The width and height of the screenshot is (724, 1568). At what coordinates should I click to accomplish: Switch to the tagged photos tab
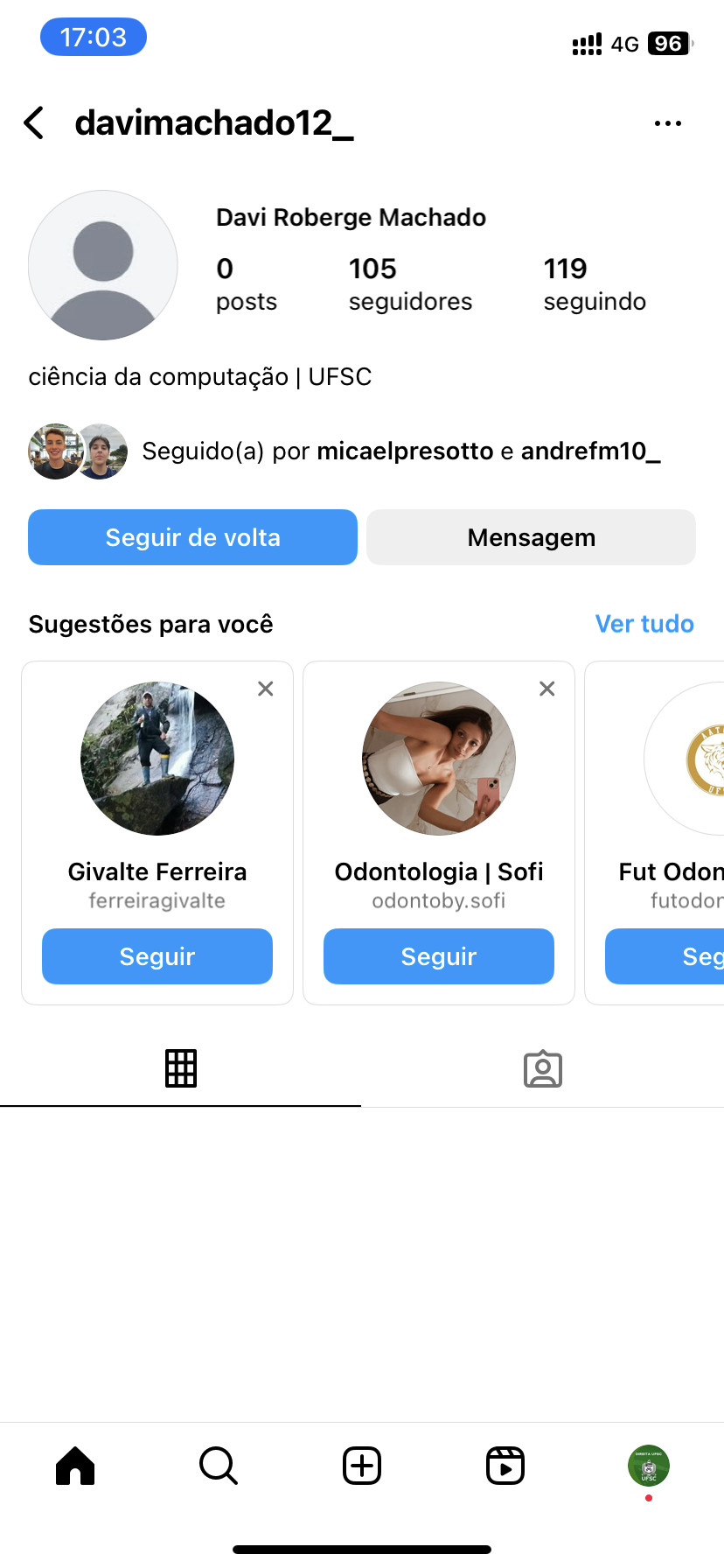point(543,1068)
